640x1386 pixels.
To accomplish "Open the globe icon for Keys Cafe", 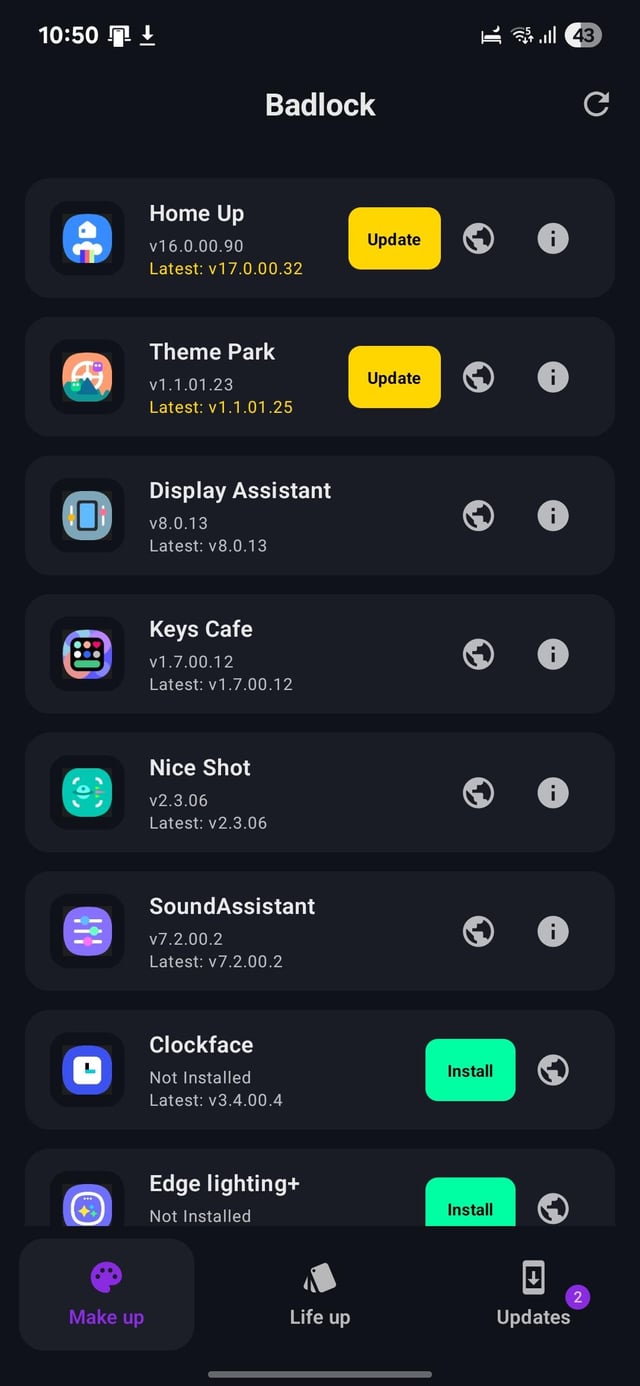I will click(478, 654).
